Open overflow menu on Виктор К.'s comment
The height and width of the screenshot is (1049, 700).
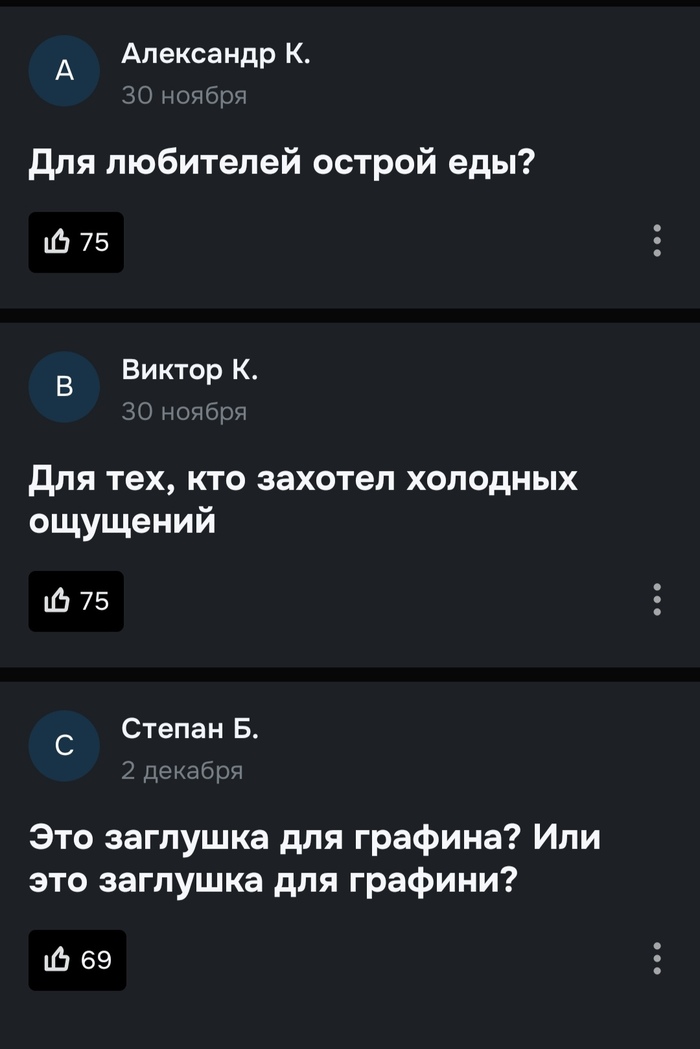657,600
